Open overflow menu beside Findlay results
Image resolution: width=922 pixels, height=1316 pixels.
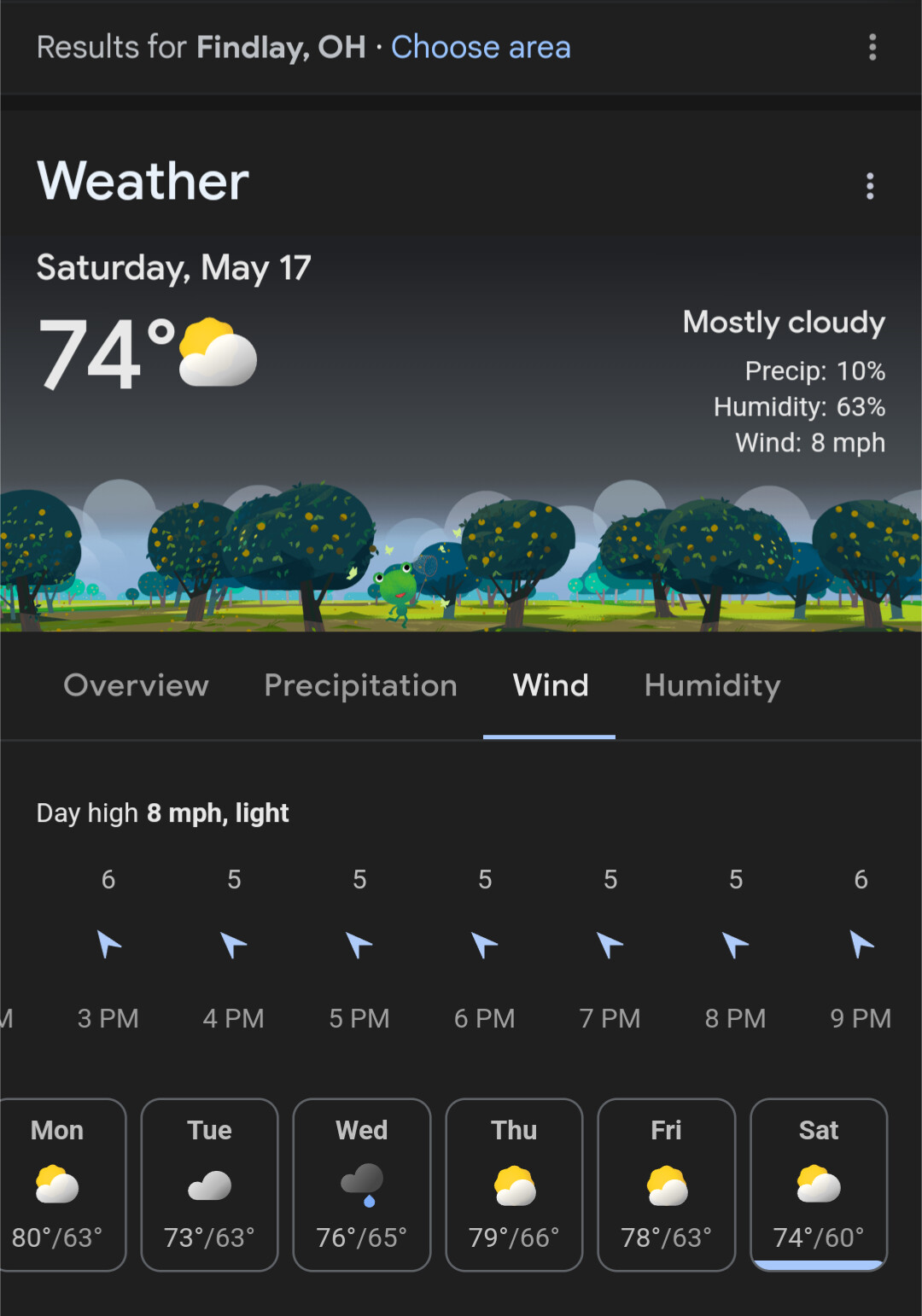tap(872, 47)
